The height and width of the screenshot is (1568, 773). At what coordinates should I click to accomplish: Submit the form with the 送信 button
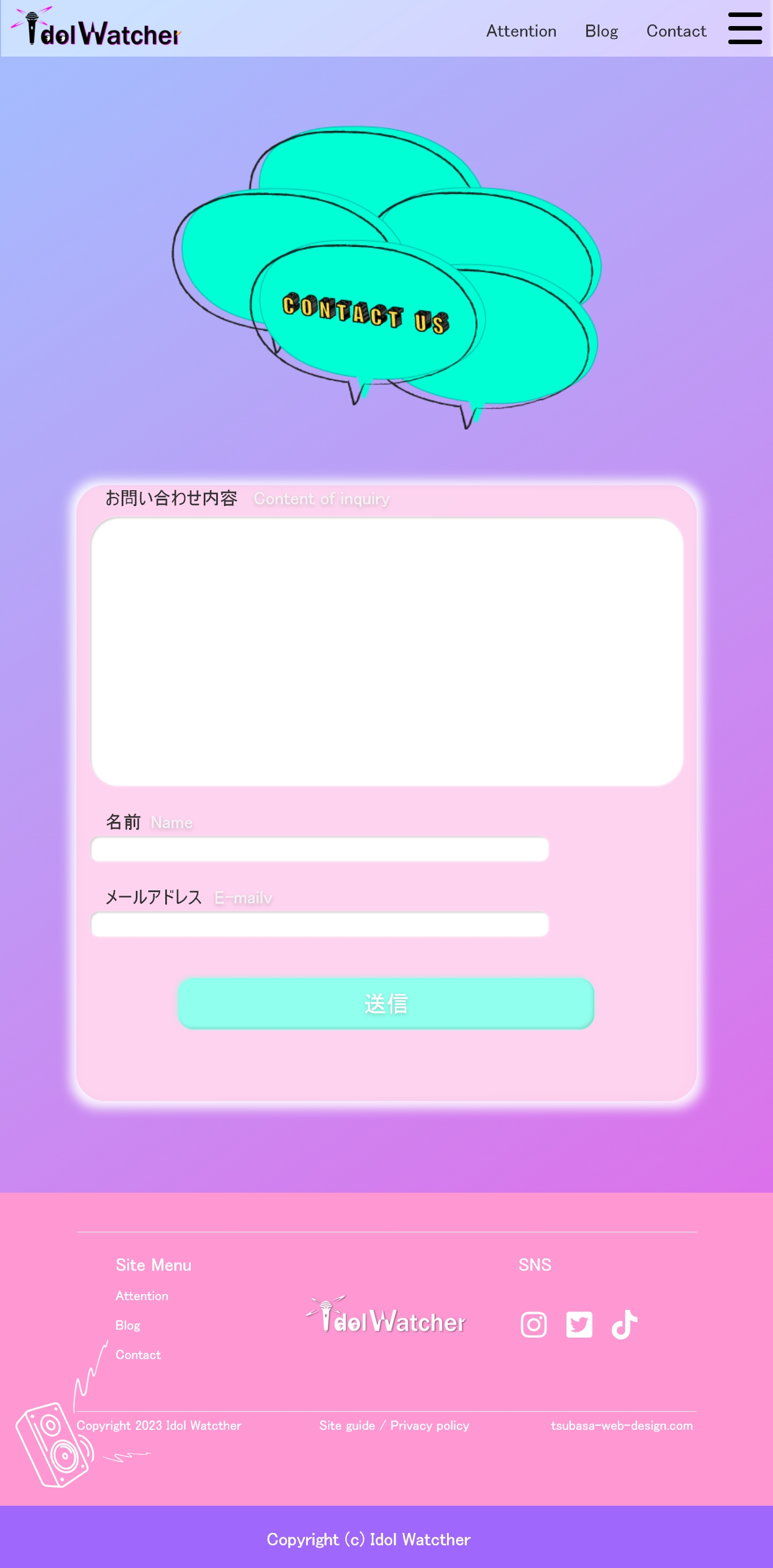(386, 1003)
